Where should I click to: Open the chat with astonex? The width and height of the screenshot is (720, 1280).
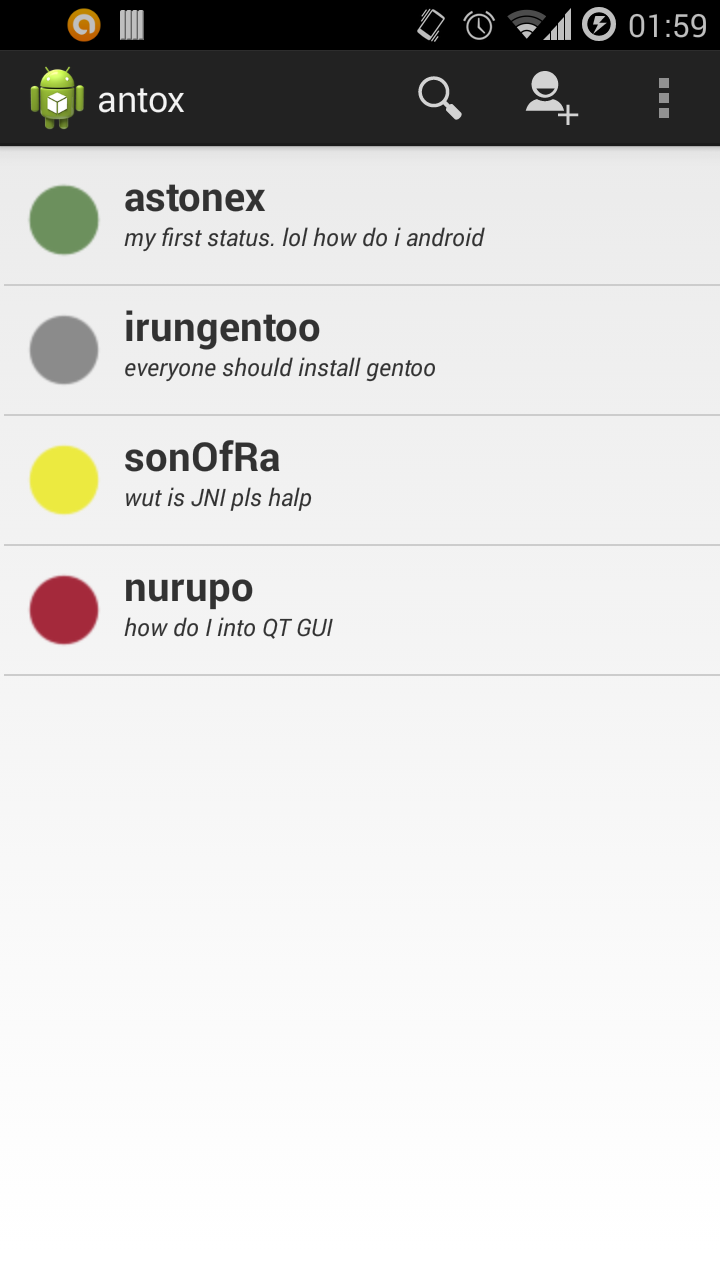point(360,219)
